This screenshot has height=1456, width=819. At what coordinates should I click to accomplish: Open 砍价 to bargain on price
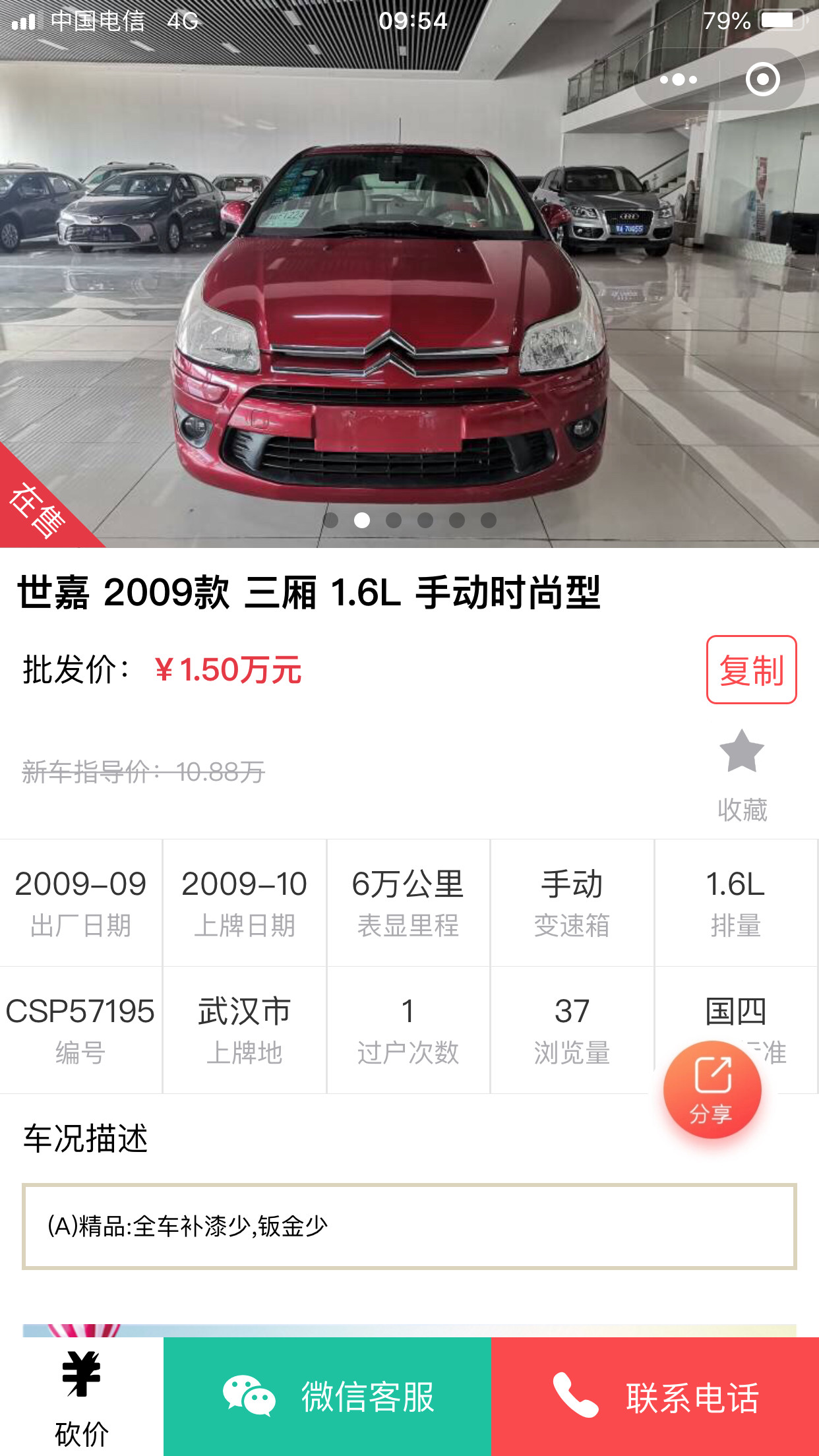[81, 1397]
